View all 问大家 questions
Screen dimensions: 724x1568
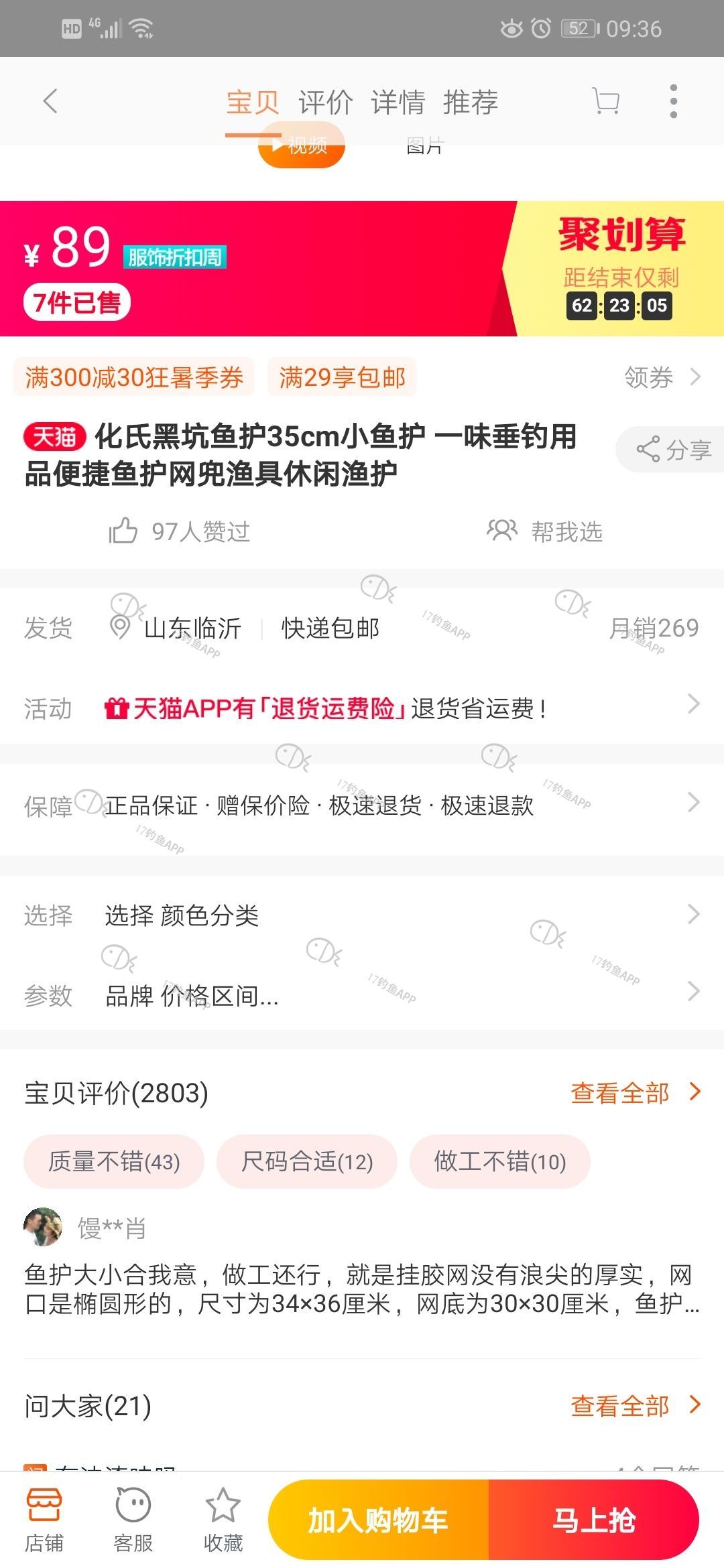[x=634, y=1405]
